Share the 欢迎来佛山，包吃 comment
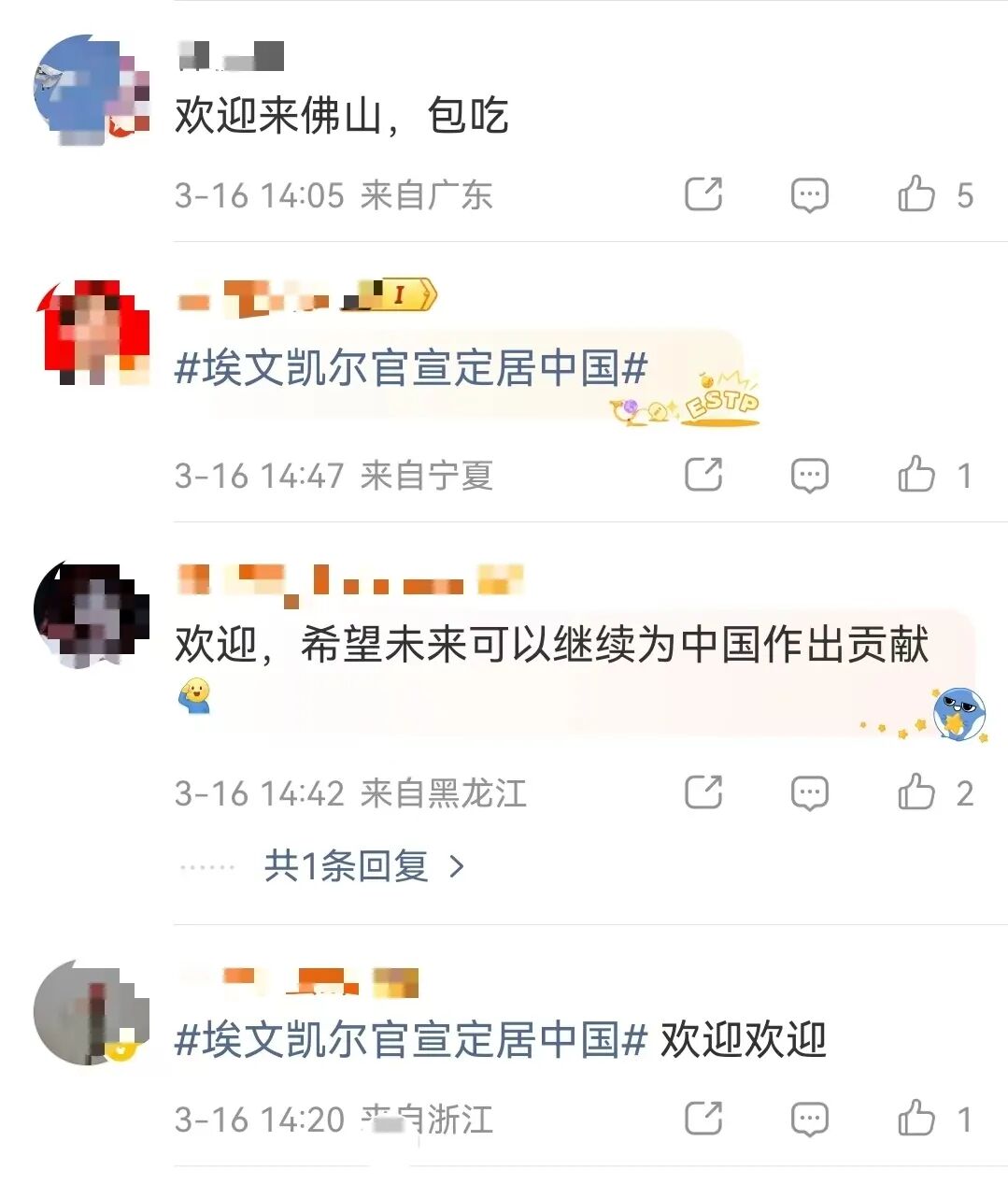The image size is (1008, 1184). (x=703, y=194)
